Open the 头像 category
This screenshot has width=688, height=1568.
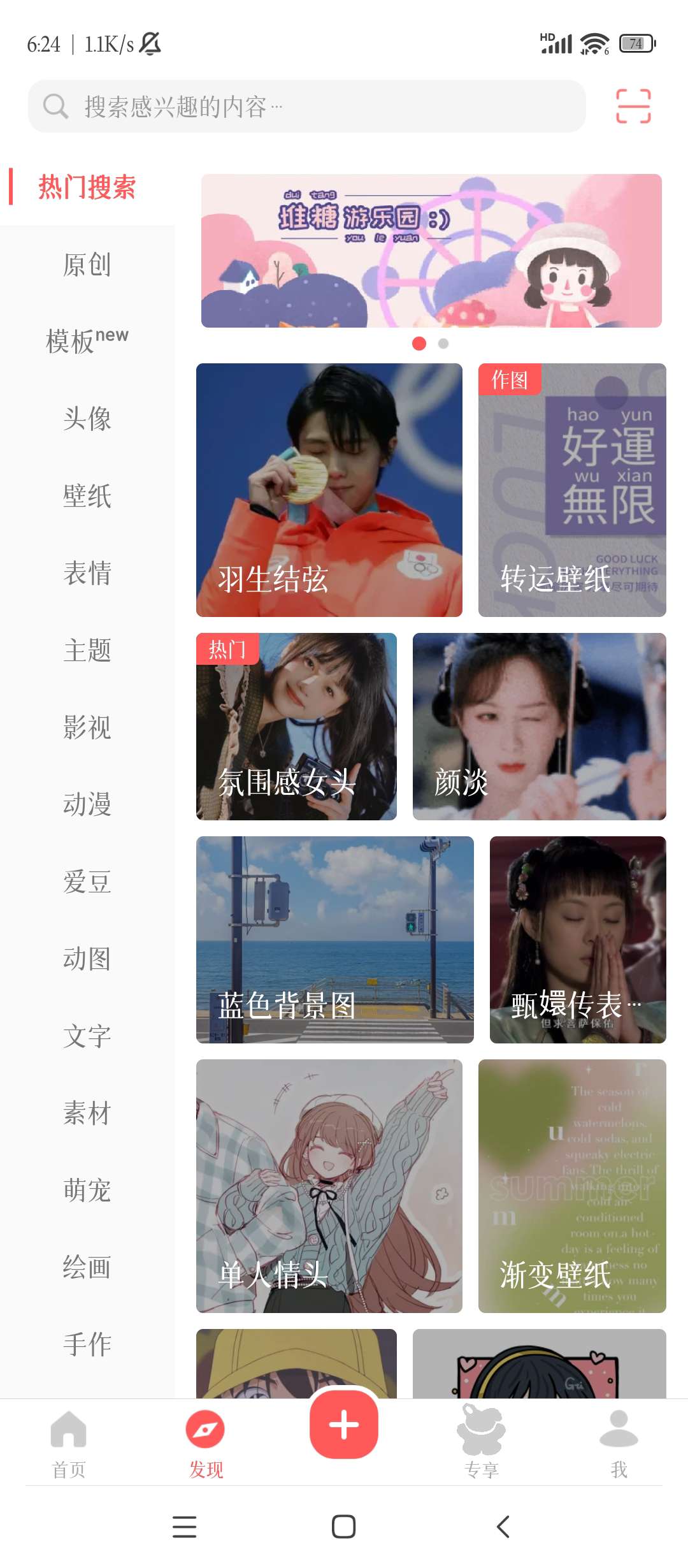point(87,419)
